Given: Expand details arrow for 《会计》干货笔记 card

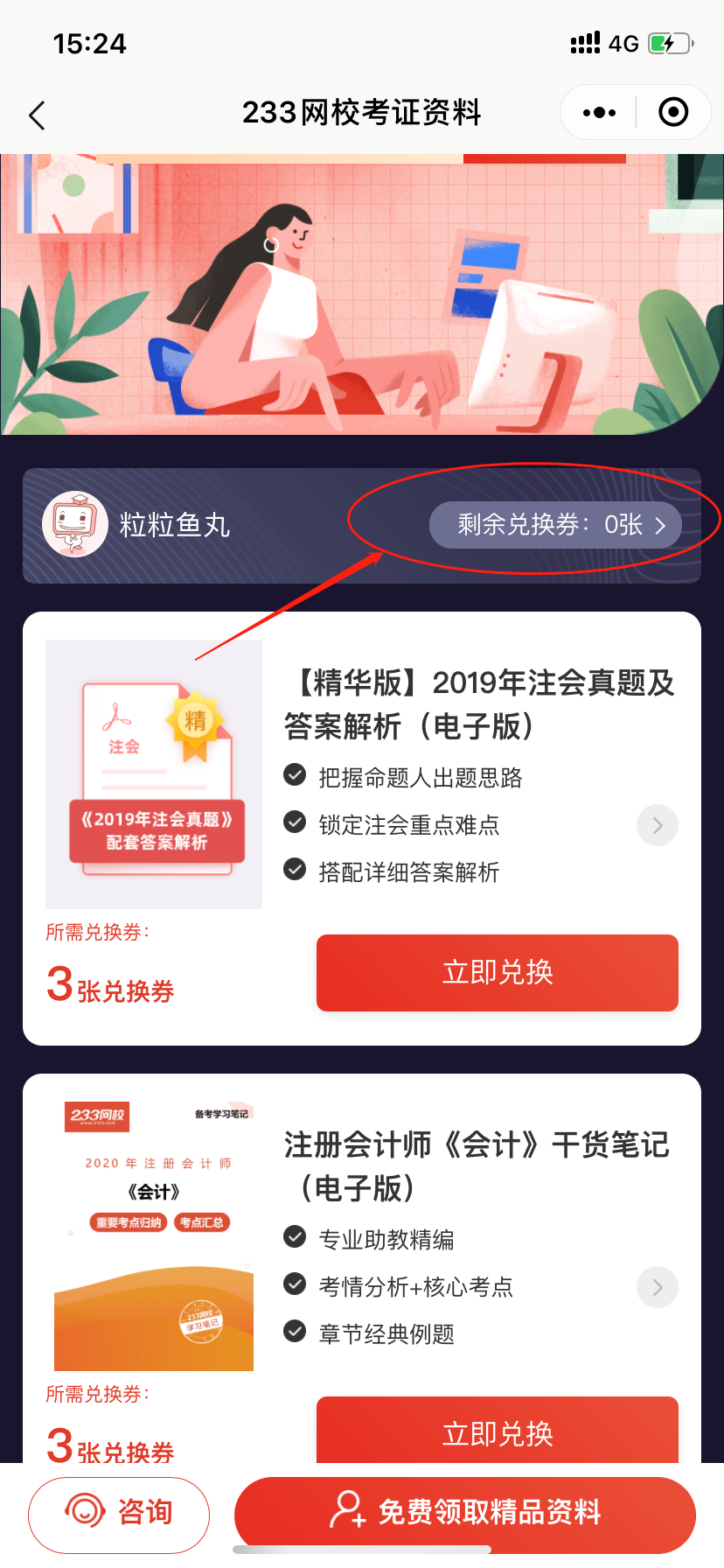Looking at the screenshot, I should click(x=658, y=1287).
